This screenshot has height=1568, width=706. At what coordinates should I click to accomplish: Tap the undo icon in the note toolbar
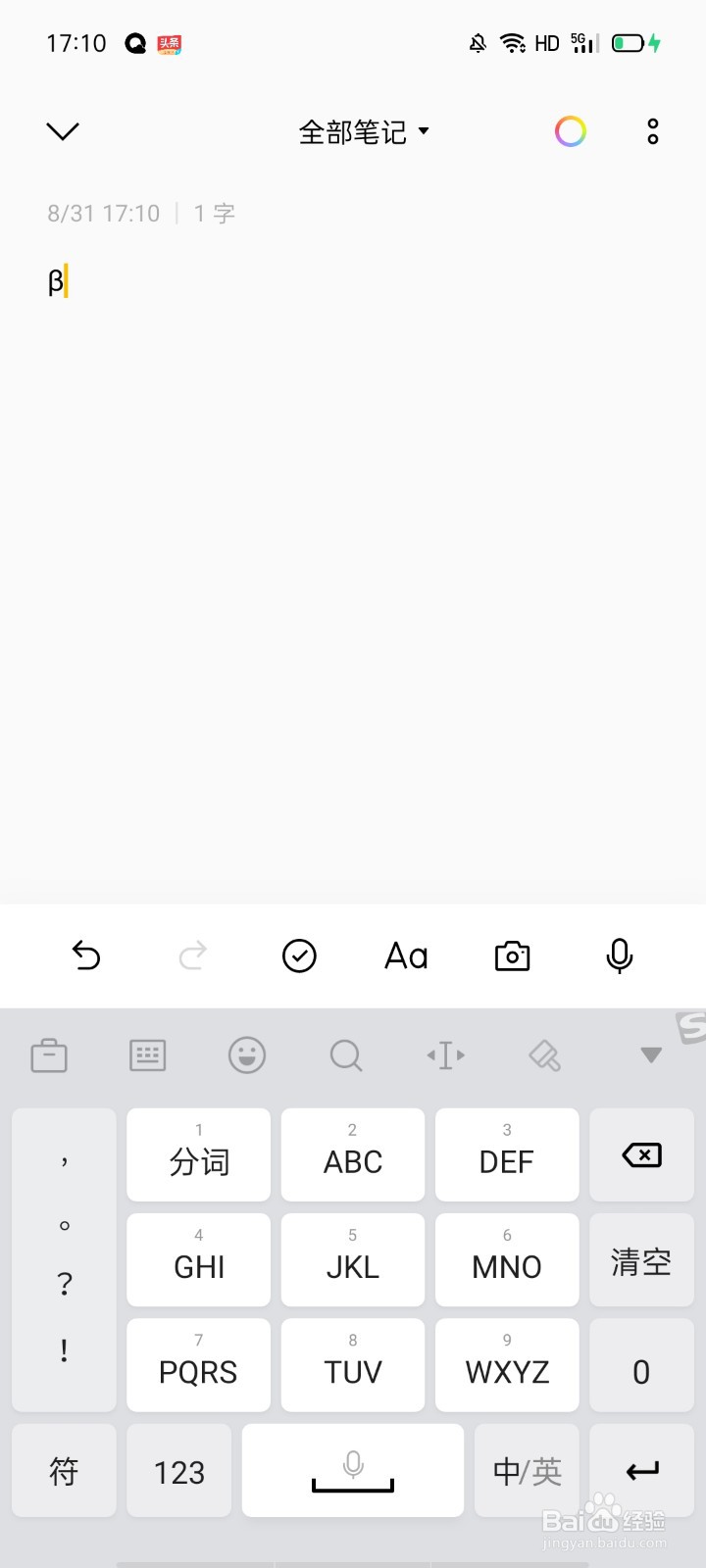tap(86, 955)
